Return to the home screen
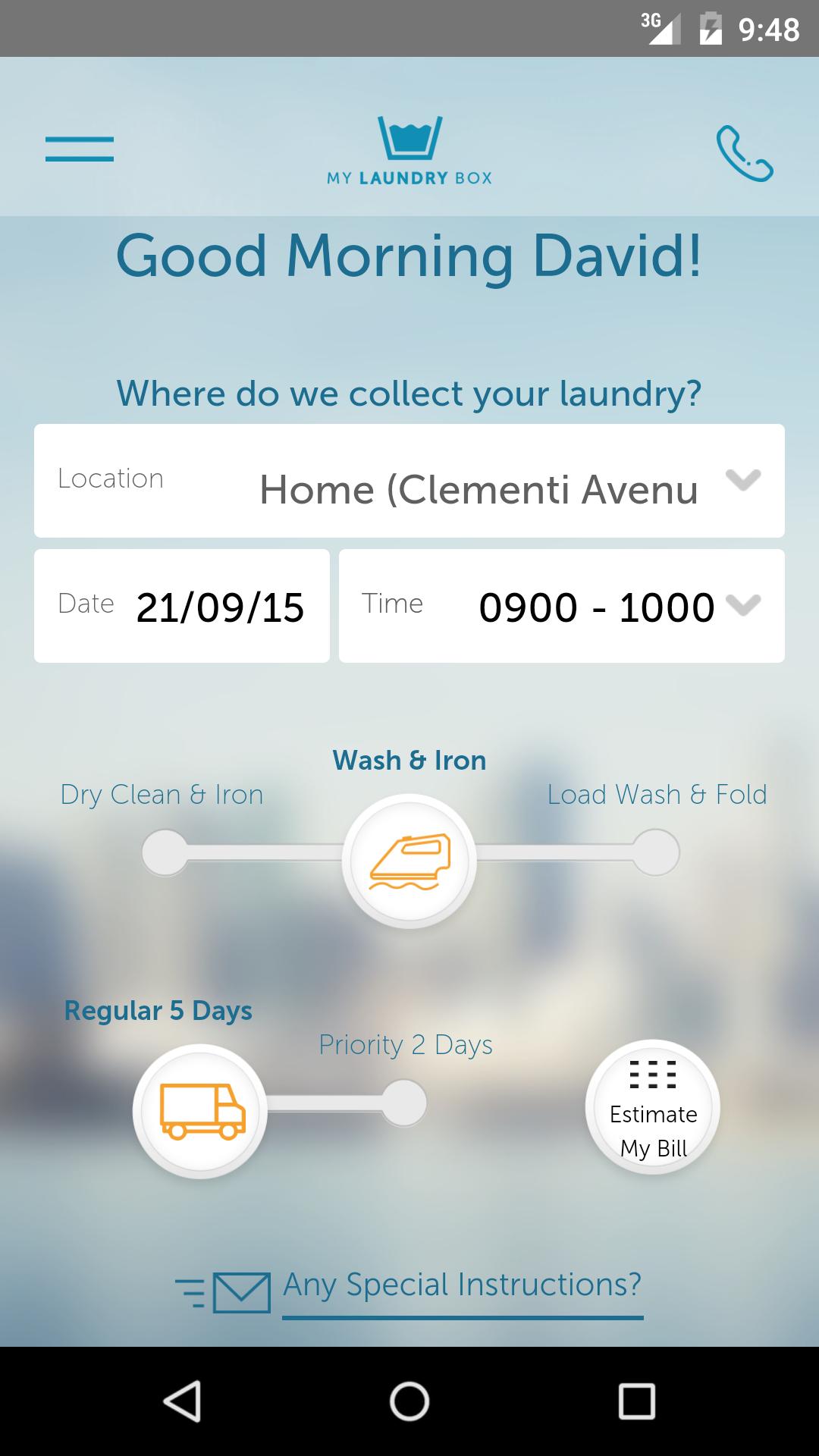This screenshot has width=819, height=1456. point(409,1401)
